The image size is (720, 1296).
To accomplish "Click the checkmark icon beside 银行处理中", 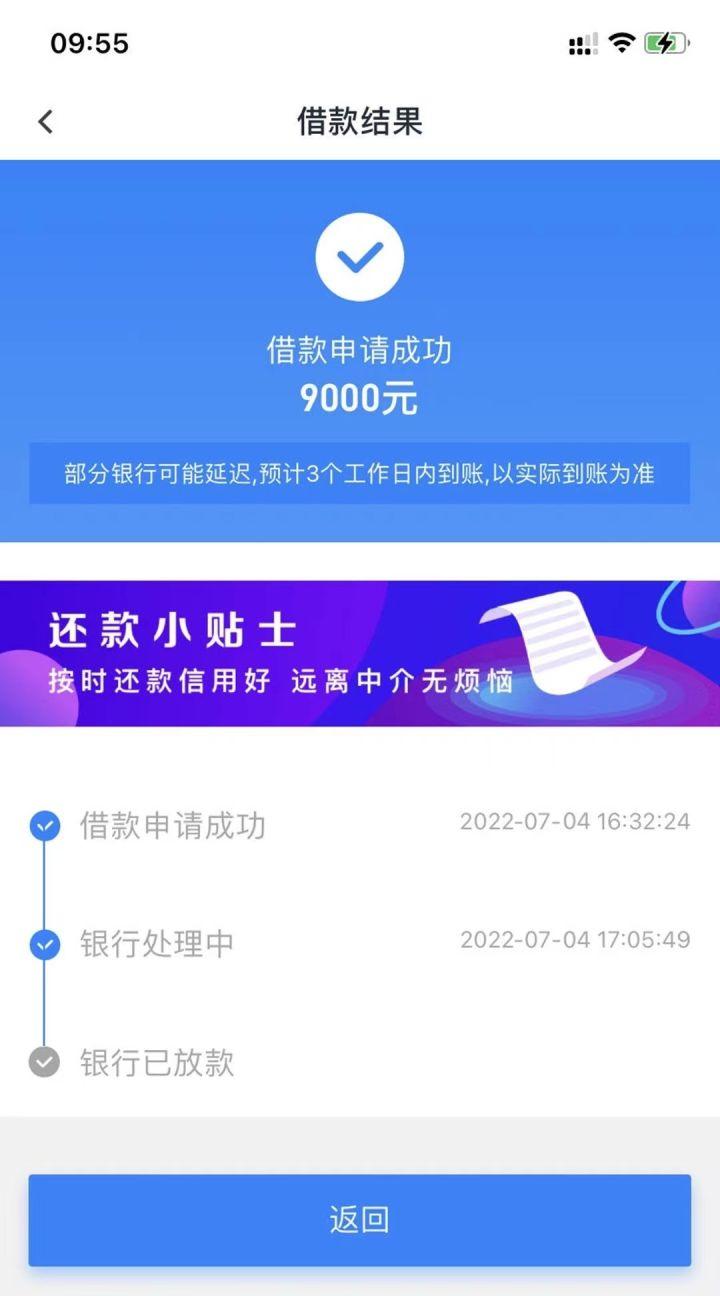I will (x=42, y=944).
